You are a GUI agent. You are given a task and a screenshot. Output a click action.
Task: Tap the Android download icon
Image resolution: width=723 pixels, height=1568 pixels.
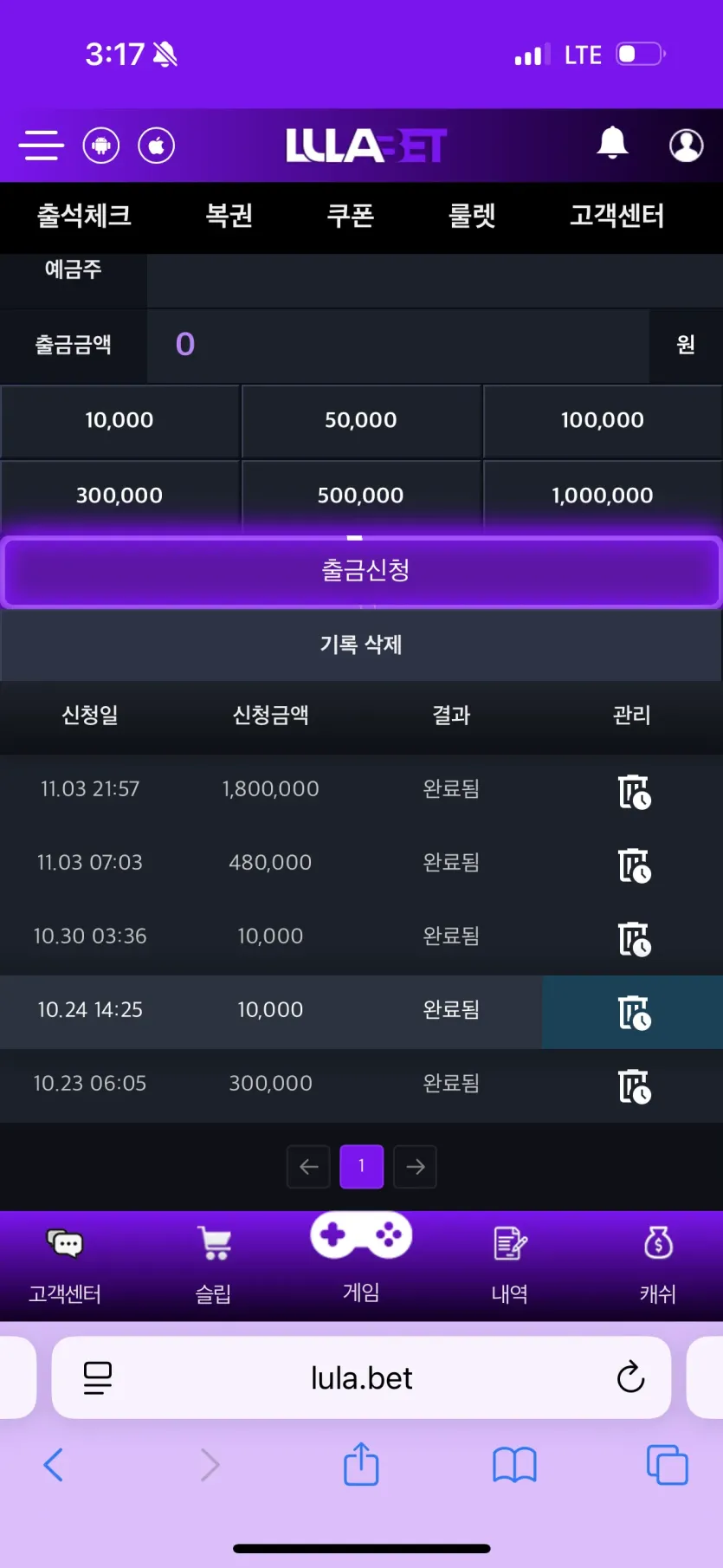point(101,146)
